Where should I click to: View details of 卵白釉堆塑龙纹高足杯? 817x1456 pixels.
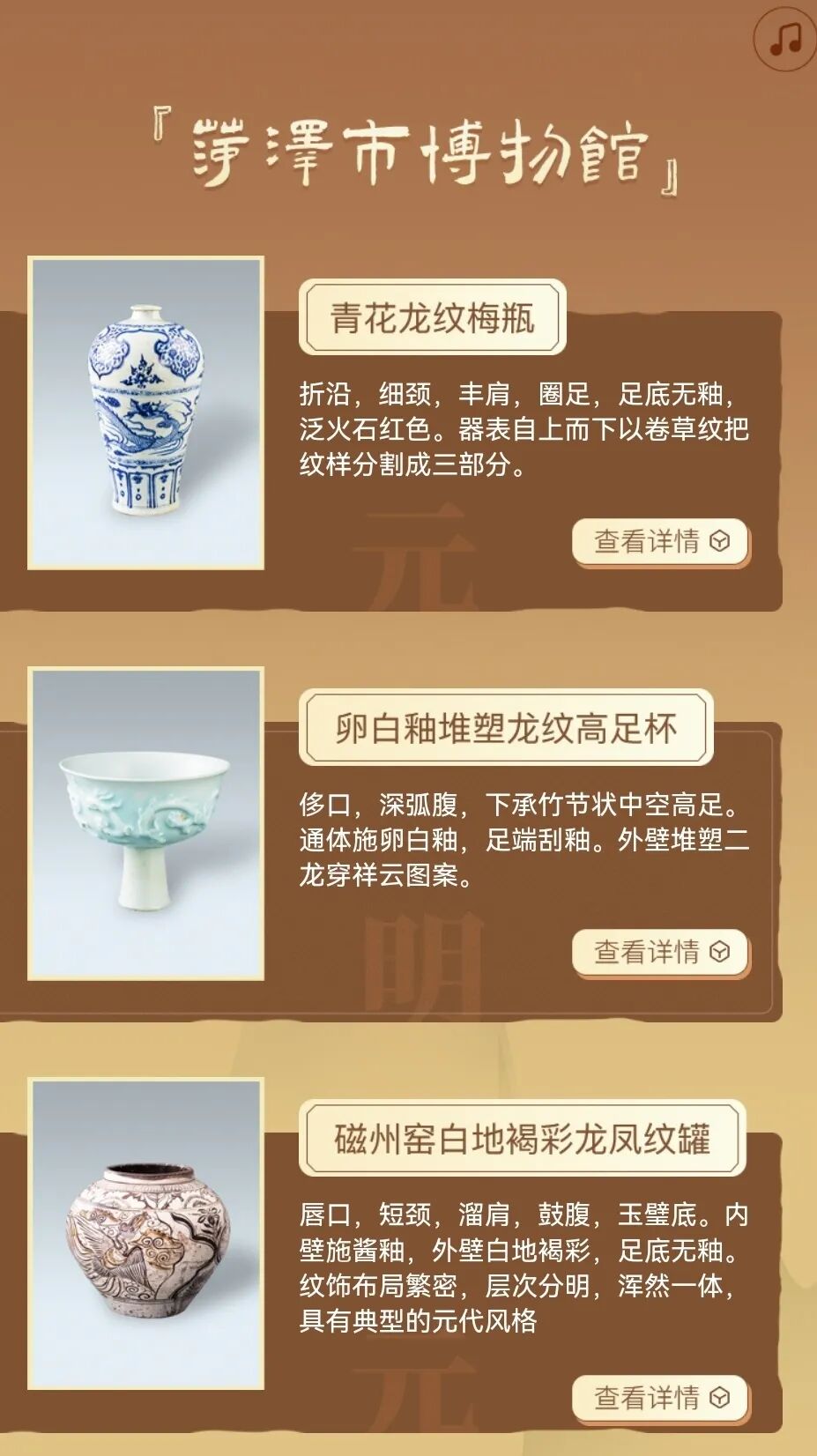[660, 952]
